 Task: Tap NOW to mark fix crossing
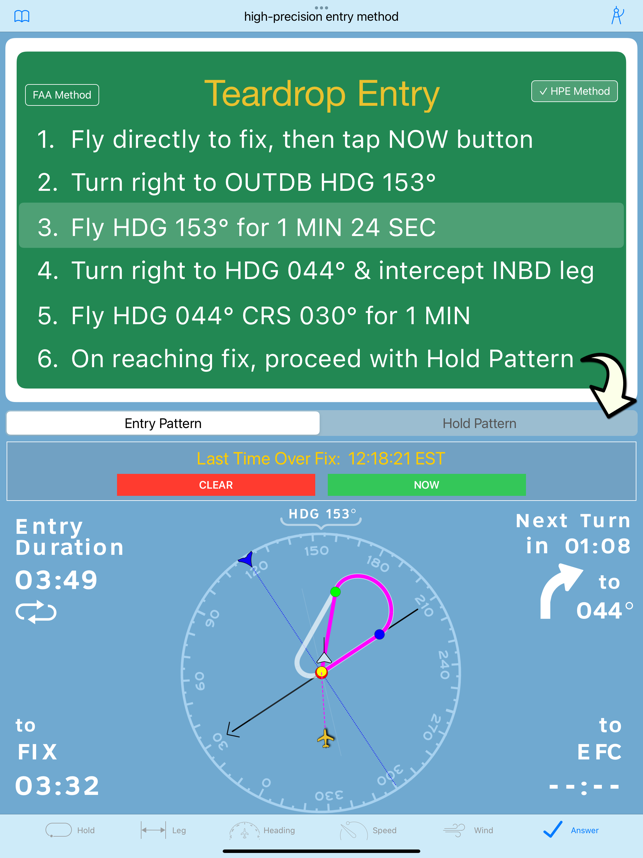(x=426, y=485)
